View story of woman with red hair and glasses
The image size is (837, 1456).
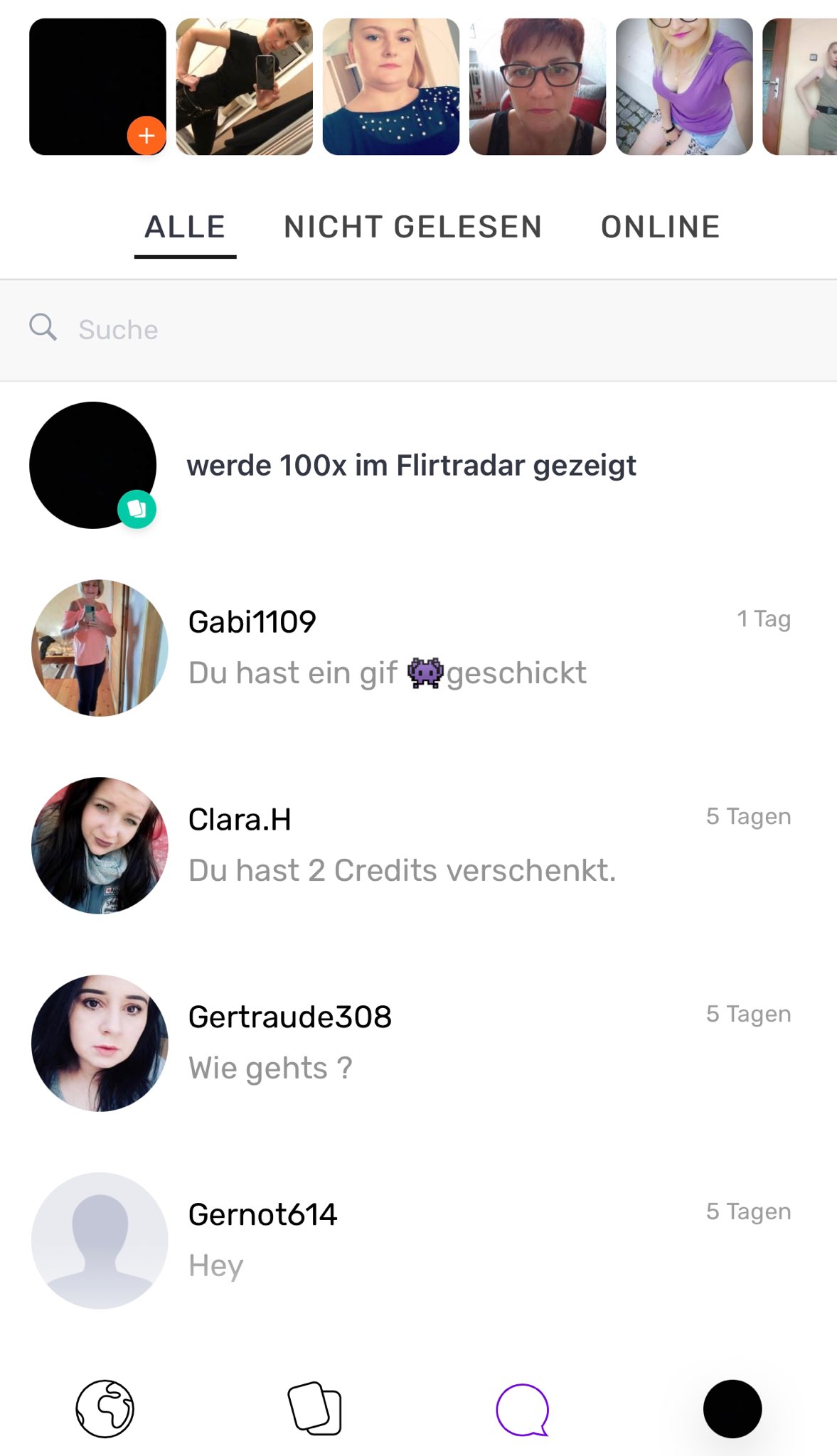click(537, 87)
